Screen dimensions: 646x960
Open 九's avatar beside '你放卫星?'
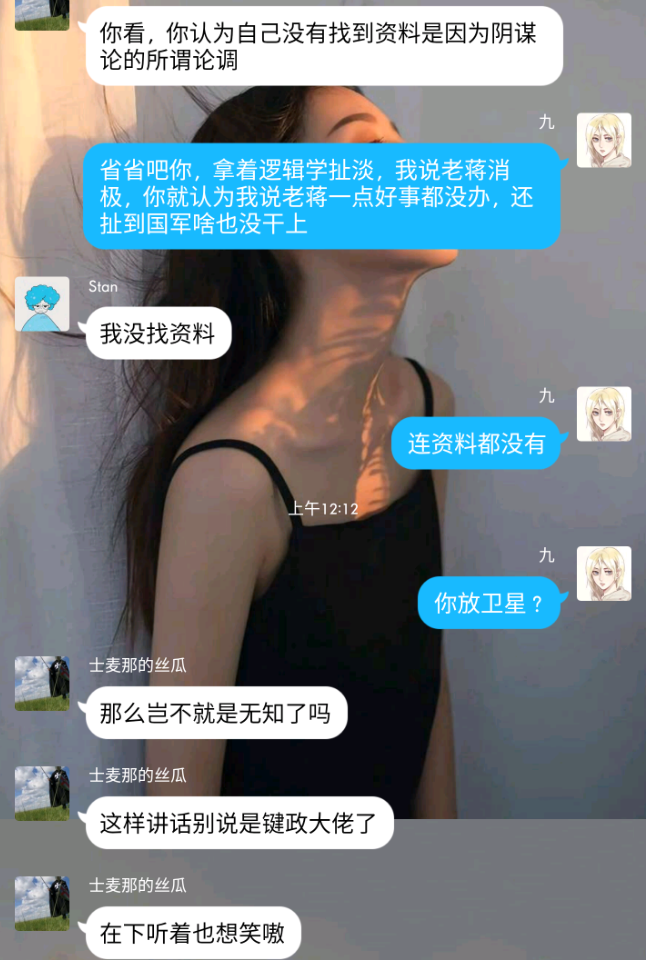coord(604,574)
